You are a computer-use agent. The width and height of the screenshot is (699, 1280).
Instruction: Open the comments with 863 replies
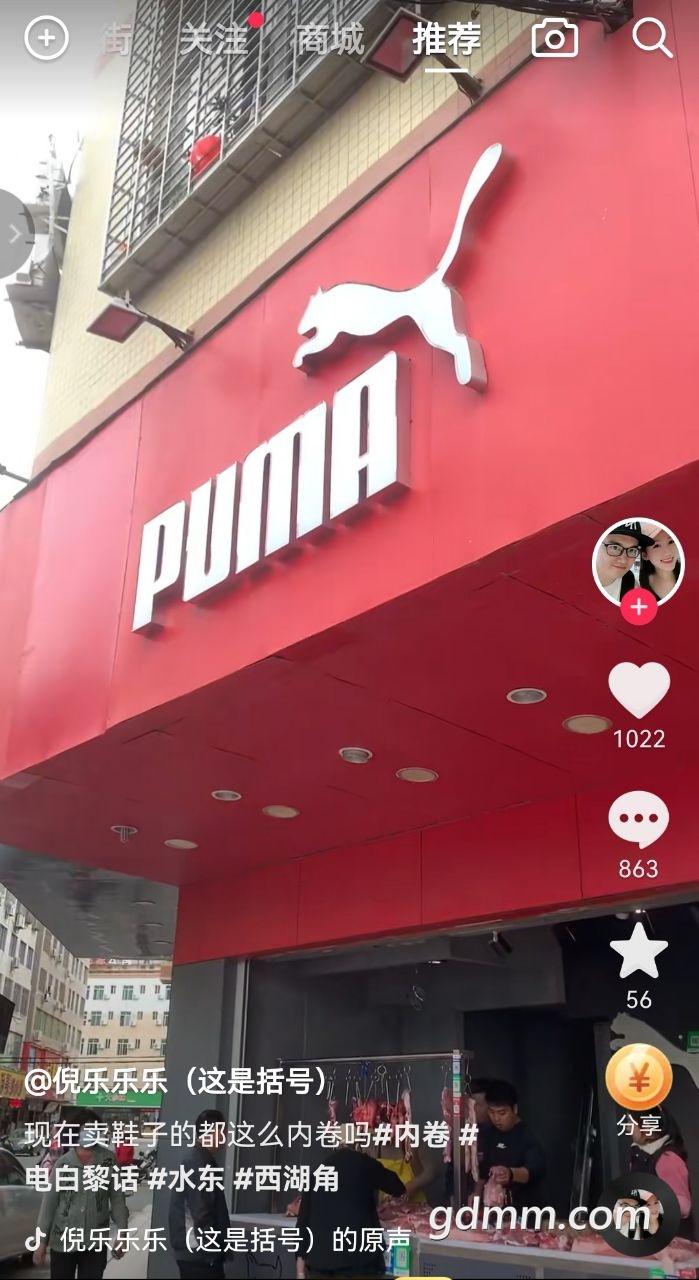click(638, 820)
